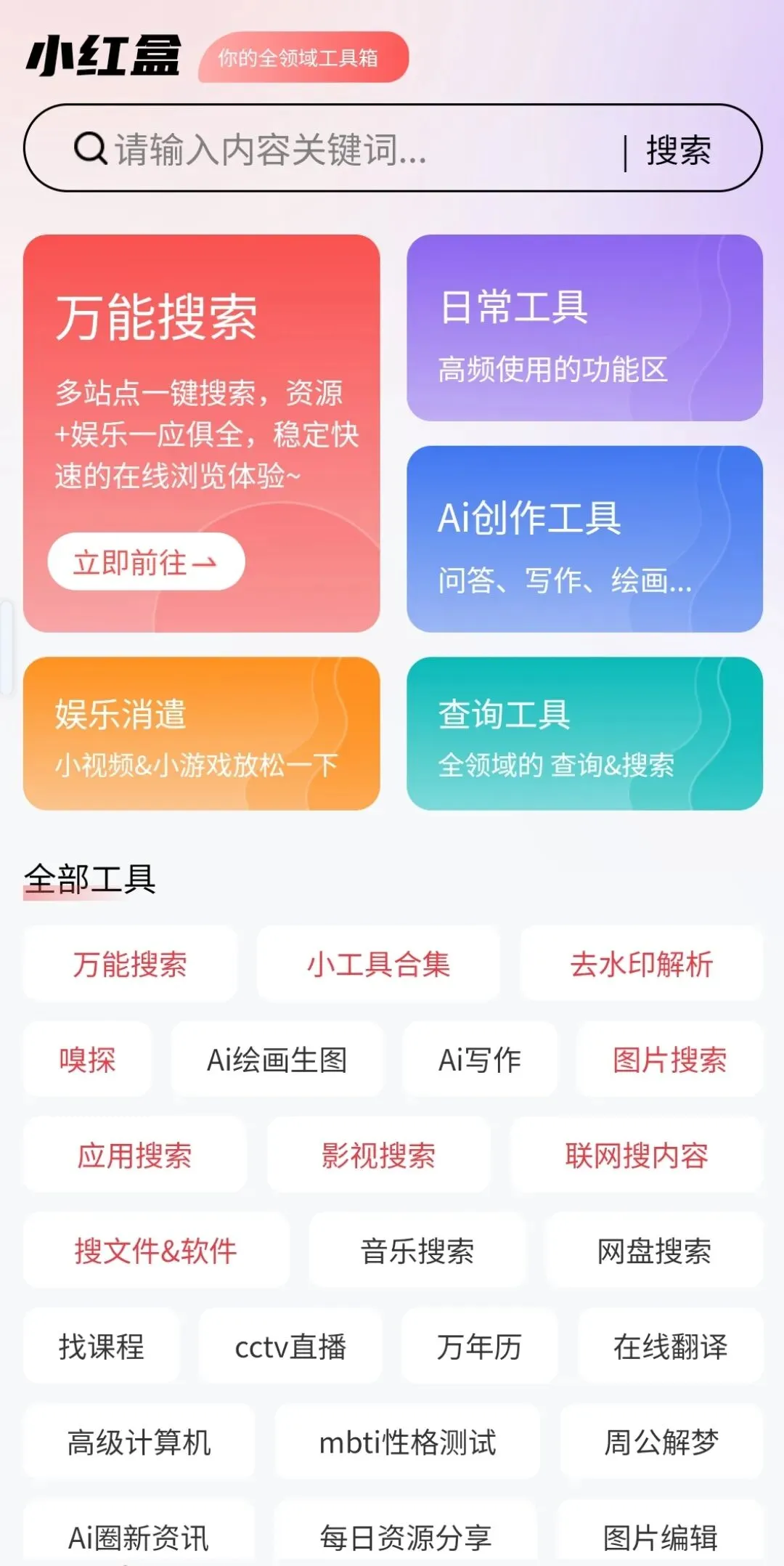
Task: Start the mbti性格测试
Action: click(407, 1442)
